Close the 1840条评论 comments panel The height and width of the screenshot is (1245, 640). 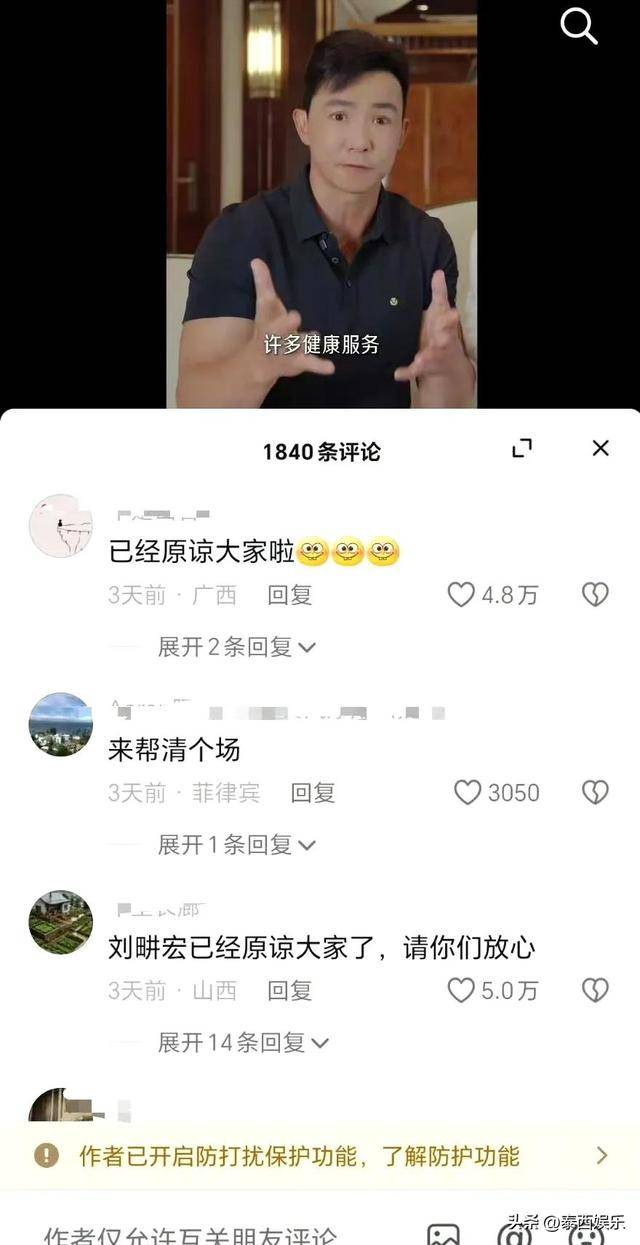coord(600,448)
